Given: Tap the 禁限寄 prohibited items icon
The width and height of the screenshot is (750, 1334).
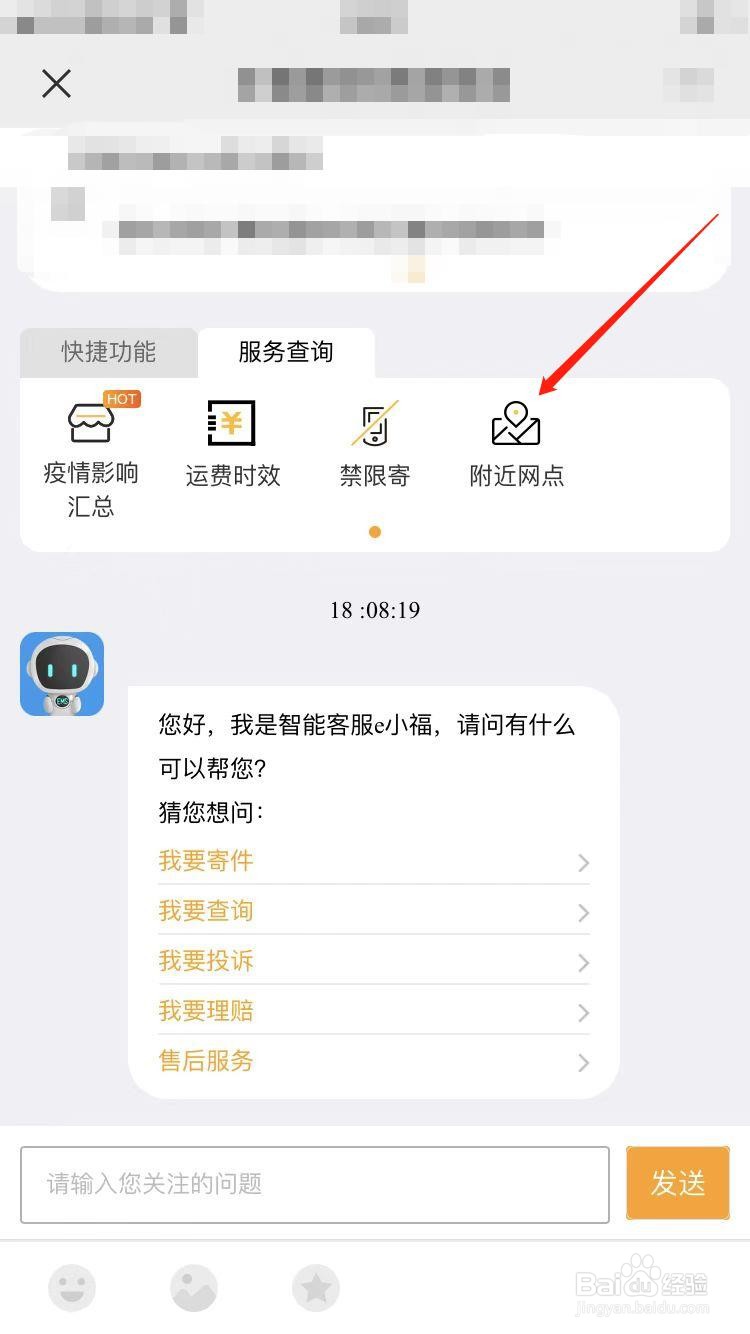Looking at the screenshot, I should 375,440.
